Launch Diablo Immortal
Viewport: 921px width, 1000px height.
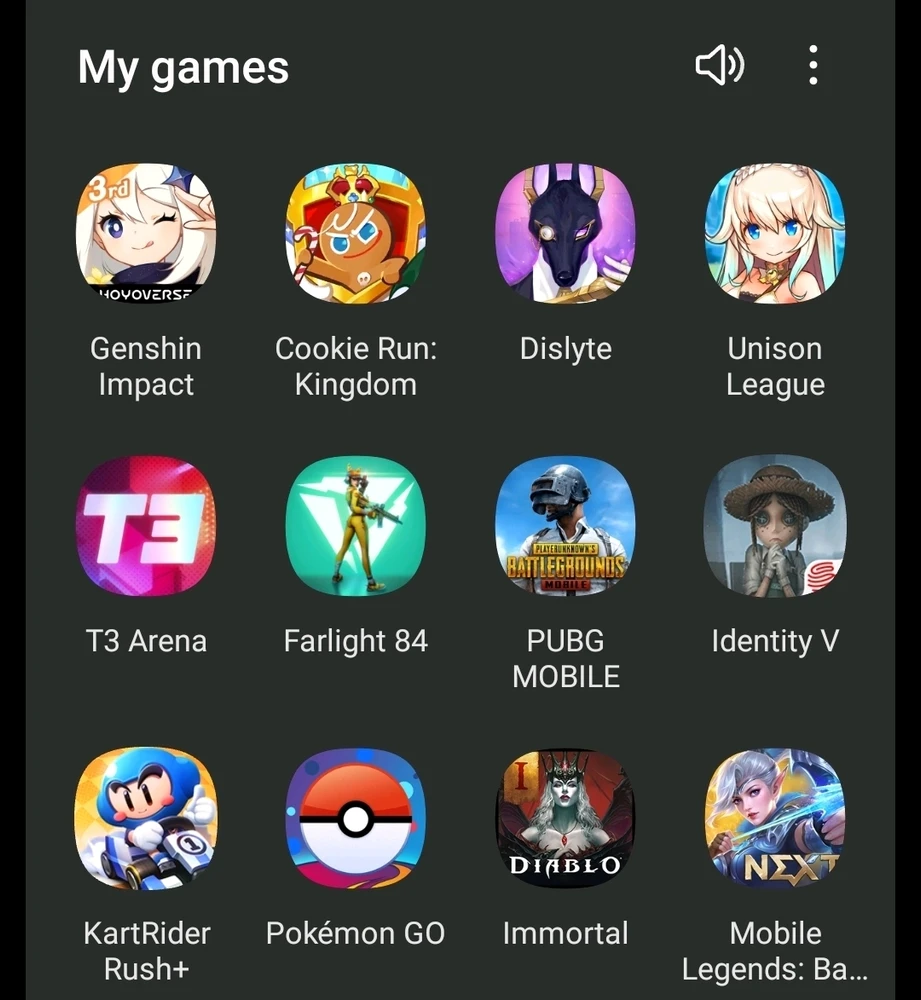pos(566,819)
